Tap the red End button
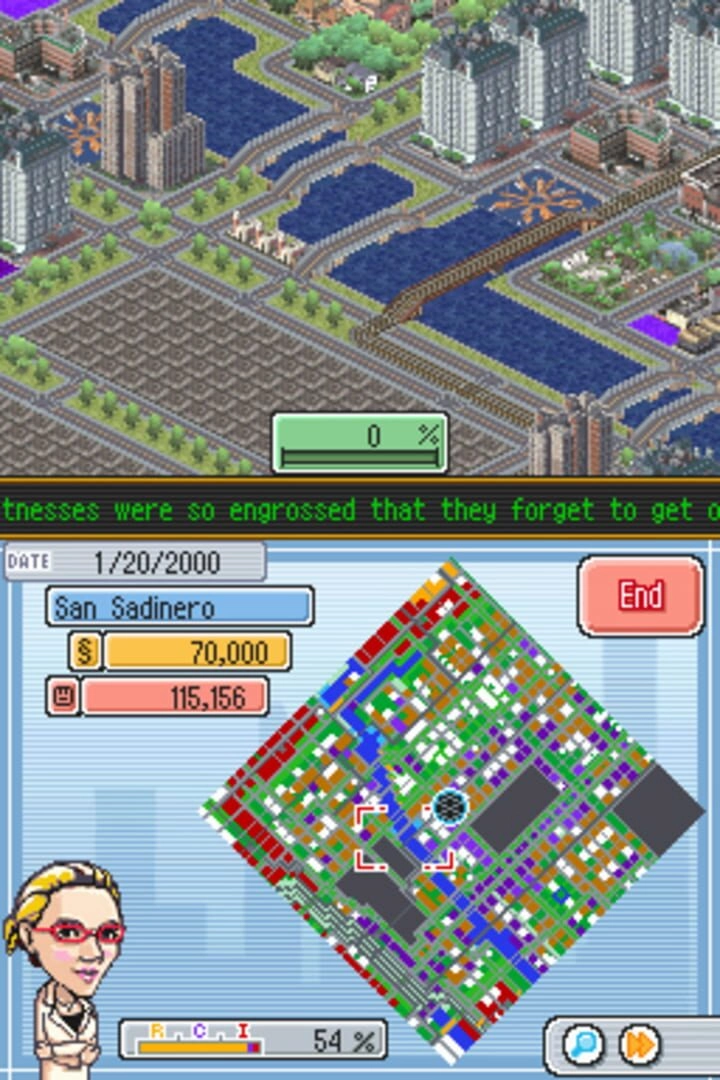 point(640,596)
